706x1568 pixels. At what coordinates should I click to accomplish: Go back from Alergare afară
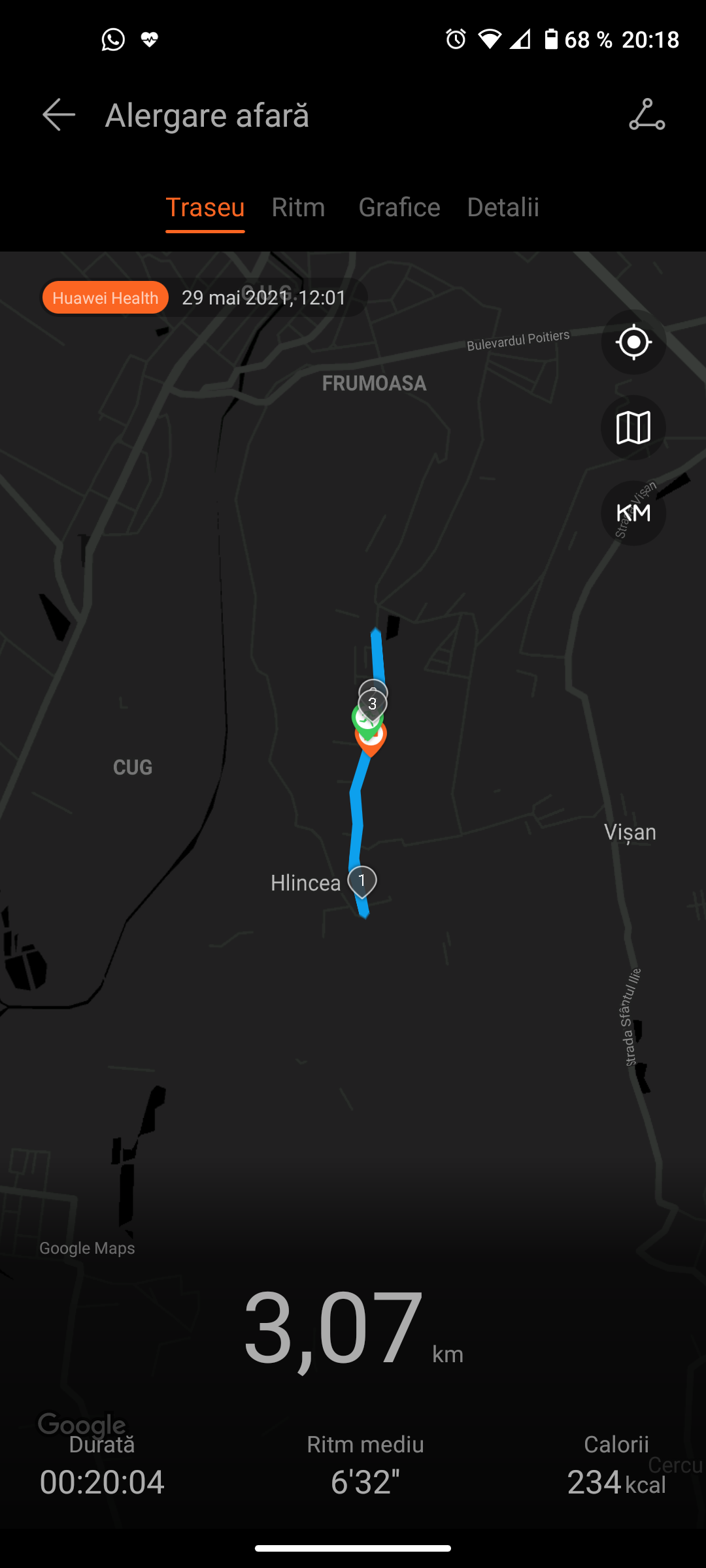pos(59,115)
